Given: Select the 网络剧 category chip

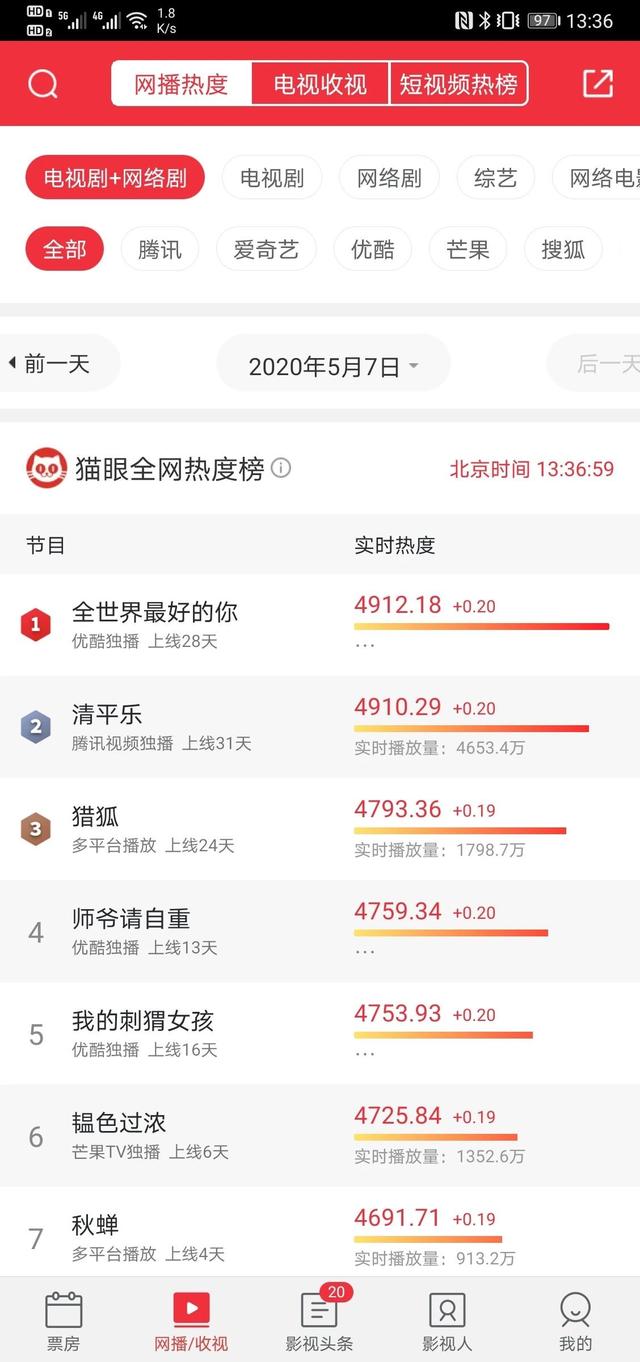Looking at the screenshot, I should [389, 178].
